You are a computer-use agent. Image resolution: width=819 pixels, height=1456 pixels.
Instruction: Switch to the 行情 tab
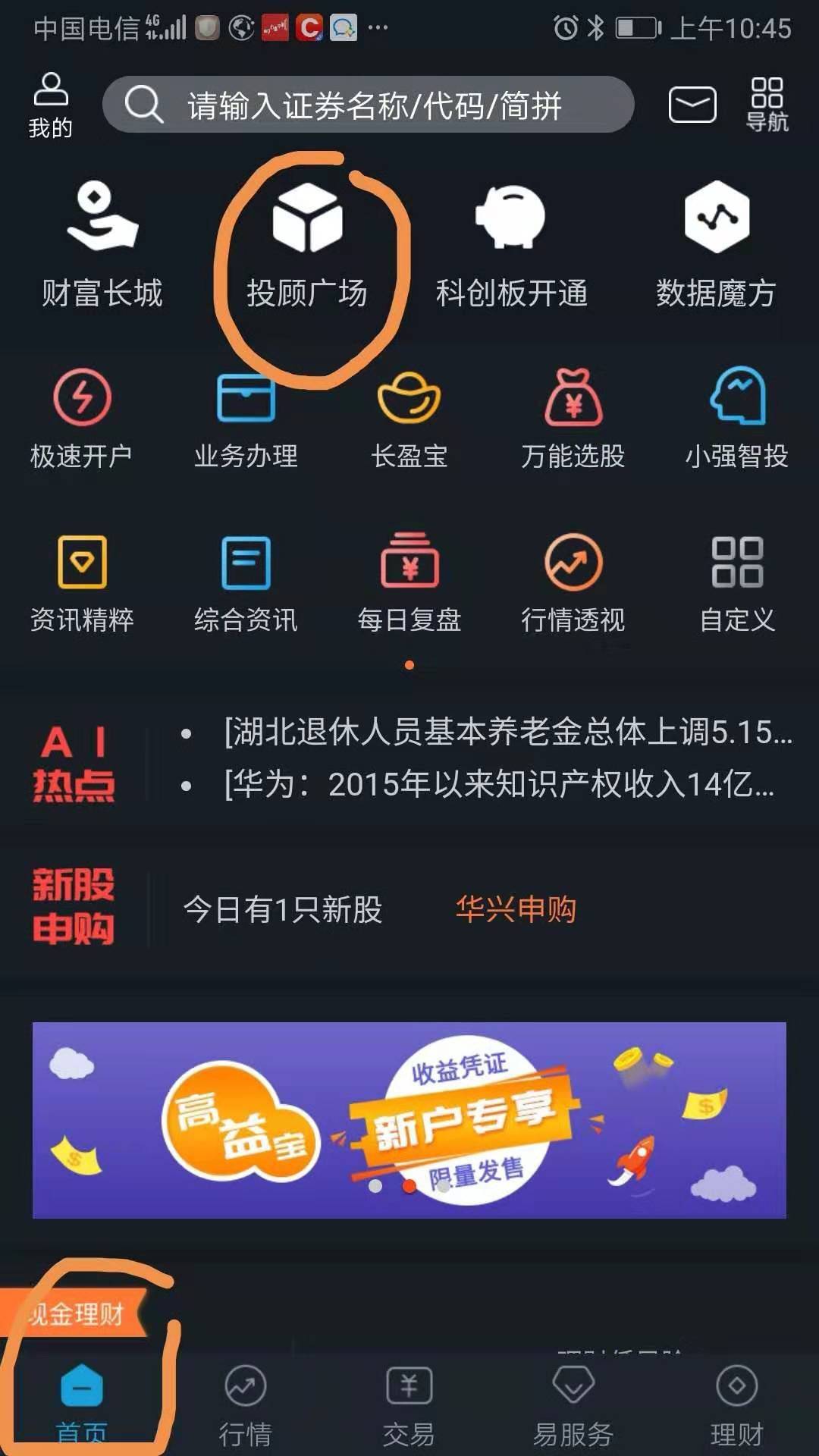click(245, 1404)
